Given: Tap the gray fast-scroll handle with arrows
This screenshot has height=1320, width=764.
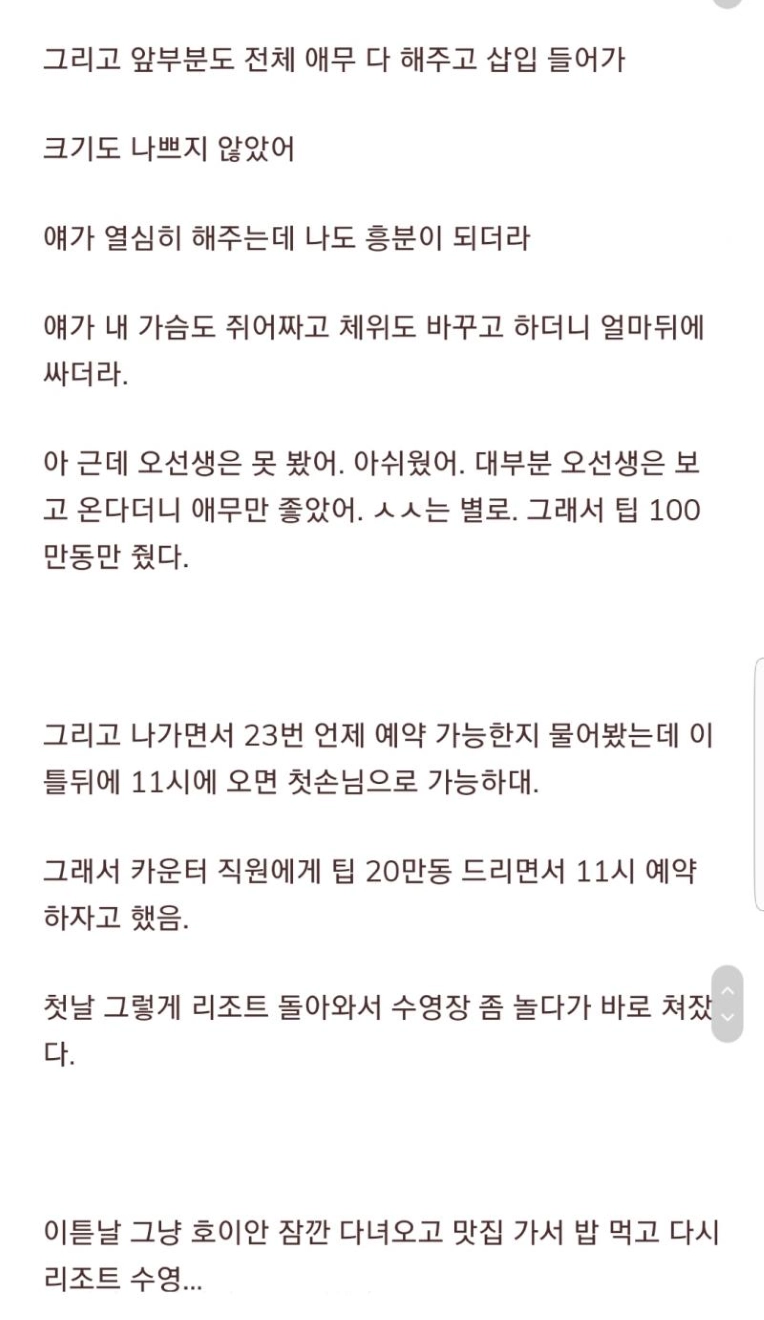Looking at the screenshot, I should (727, 1004).
